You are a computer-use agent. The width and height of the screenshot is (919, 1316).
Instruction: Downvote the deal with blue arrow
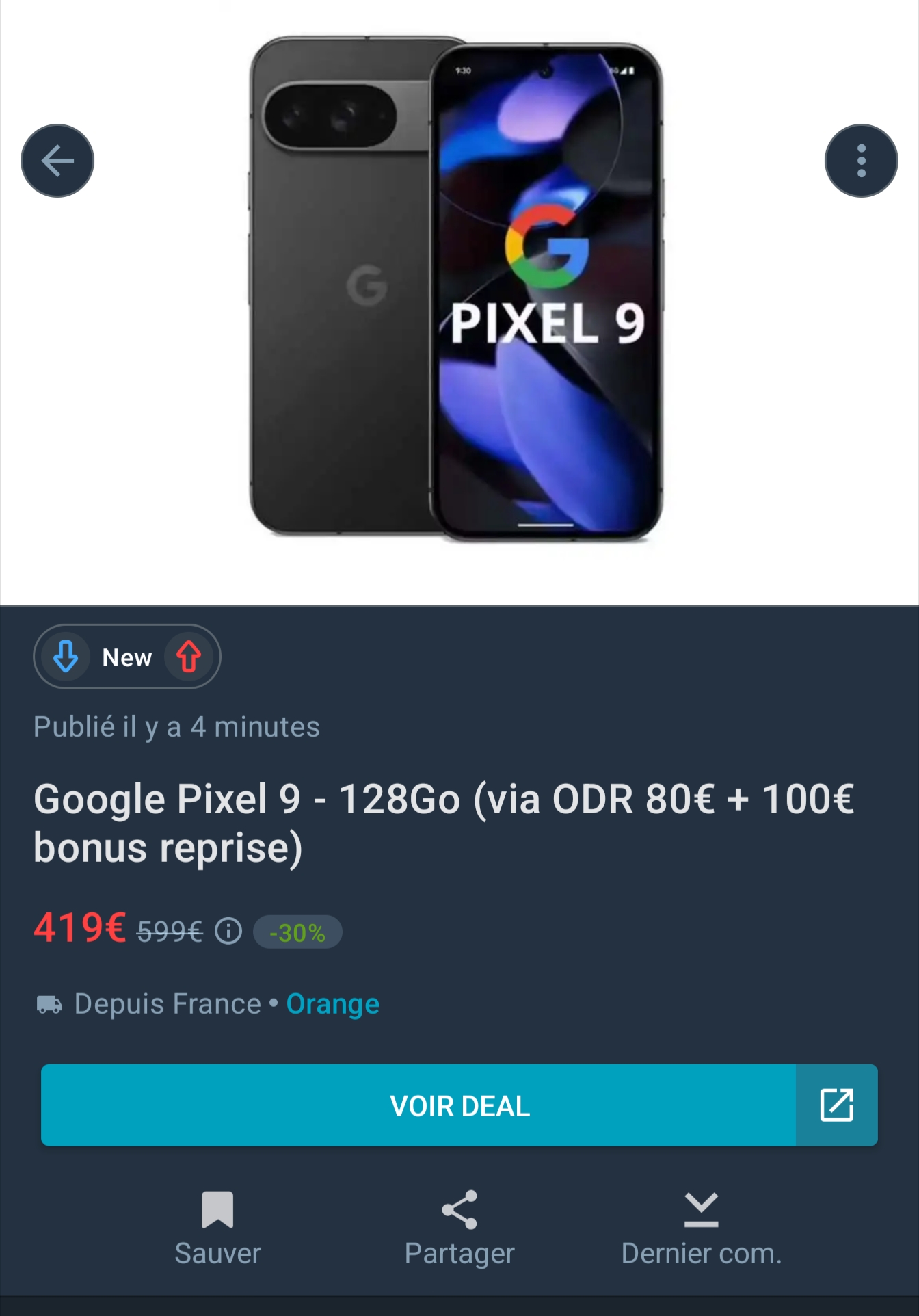click(66, 657)
